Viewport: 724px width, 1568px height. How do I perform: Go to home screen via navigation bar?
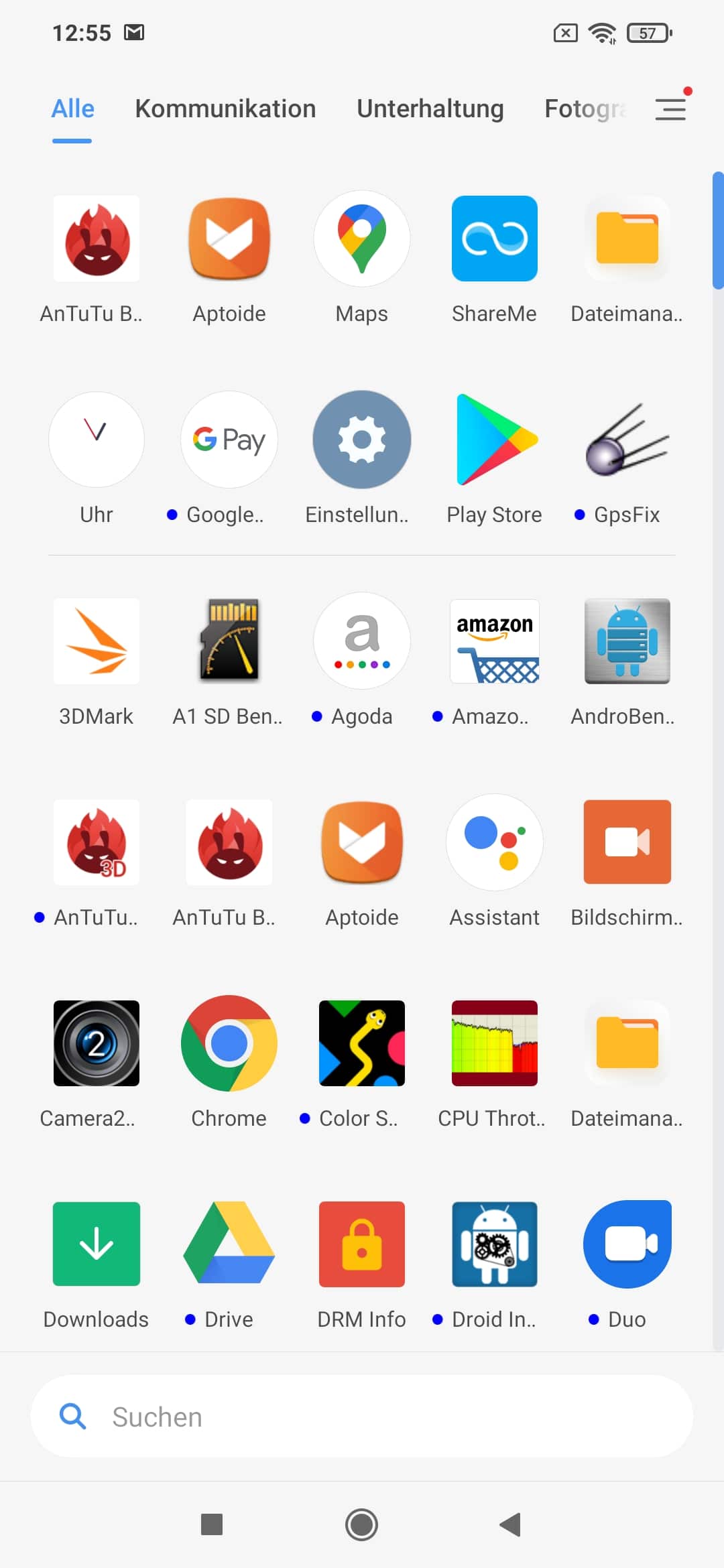pos(362,1524)
